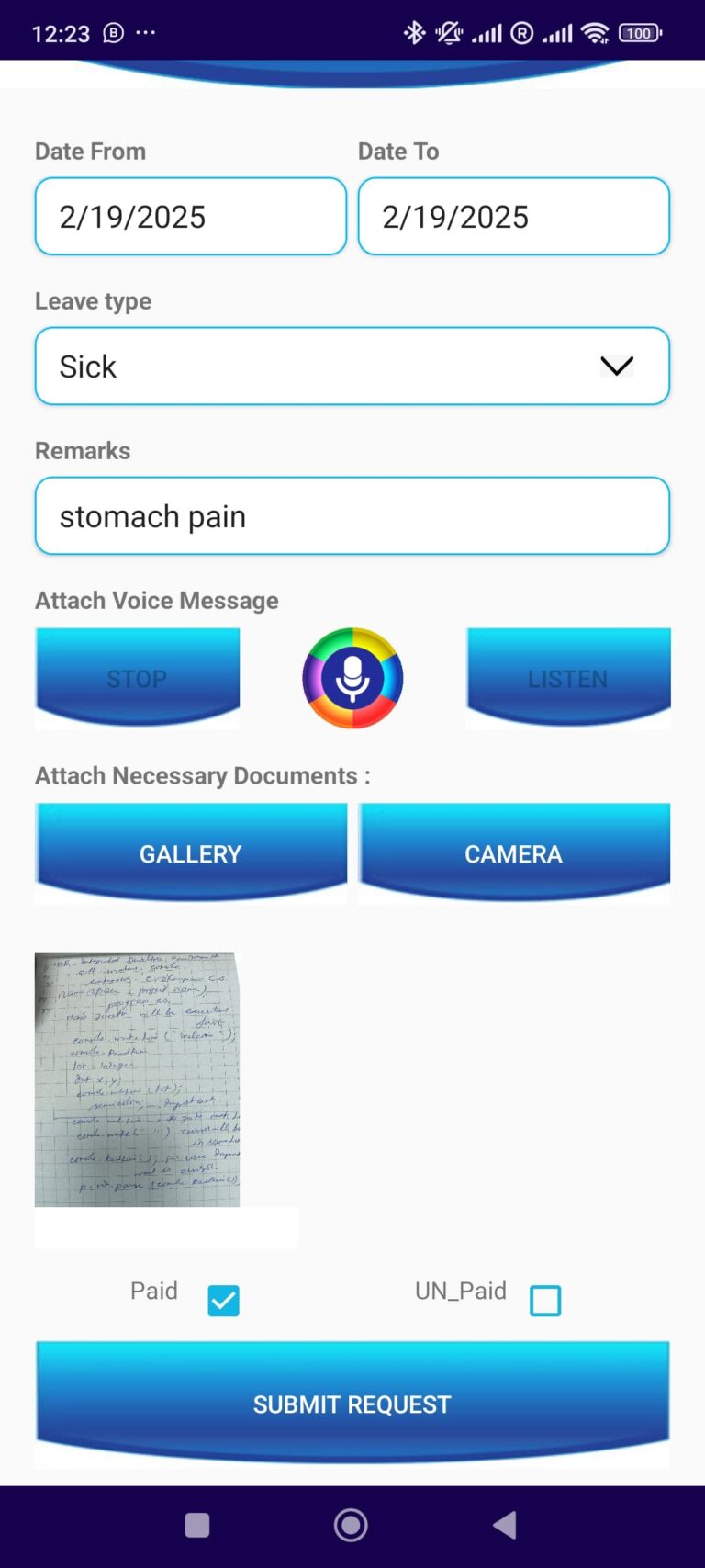Expand the Leave type dropdown
The image size is (705, 1568).
352,367
